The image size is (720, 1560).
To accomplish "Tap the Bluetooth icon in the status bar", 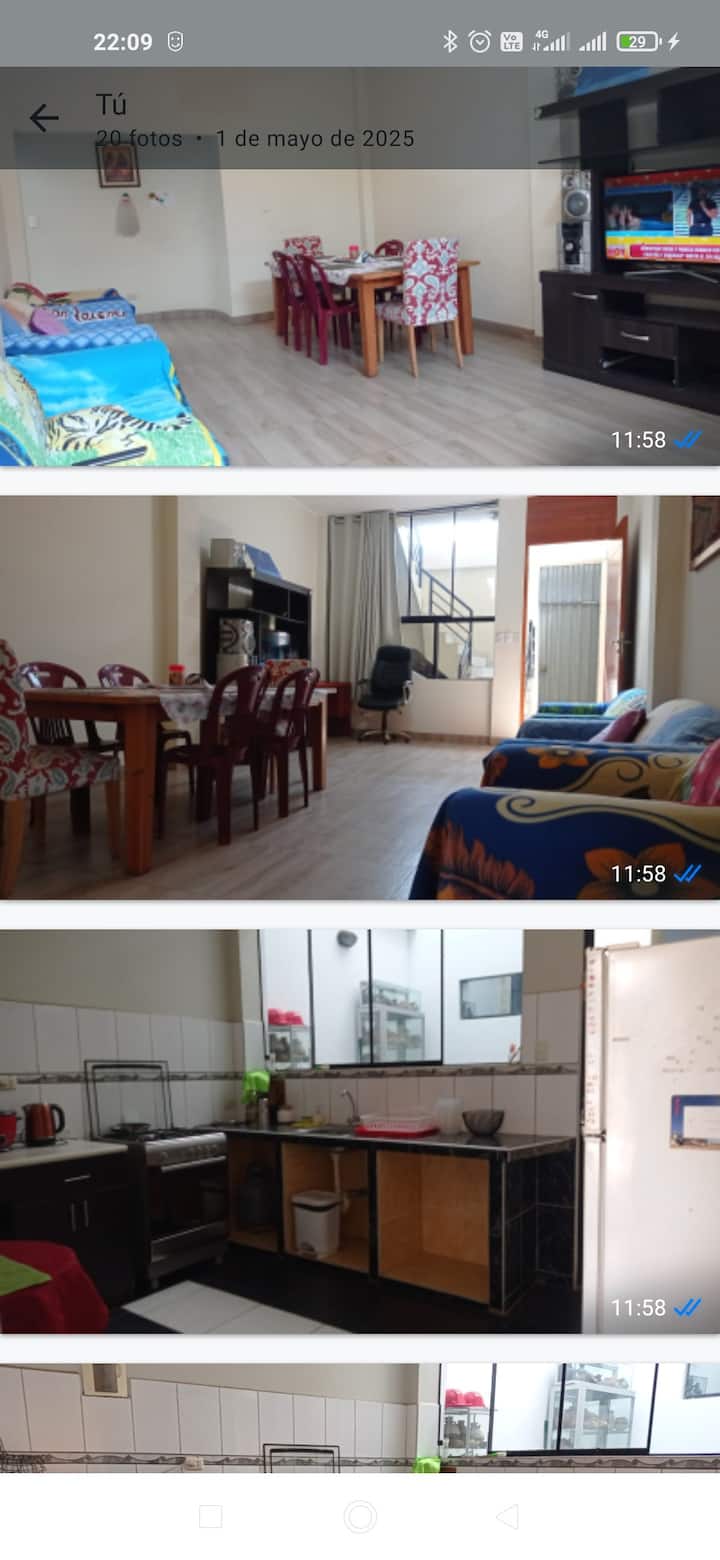I will (452, 41).
